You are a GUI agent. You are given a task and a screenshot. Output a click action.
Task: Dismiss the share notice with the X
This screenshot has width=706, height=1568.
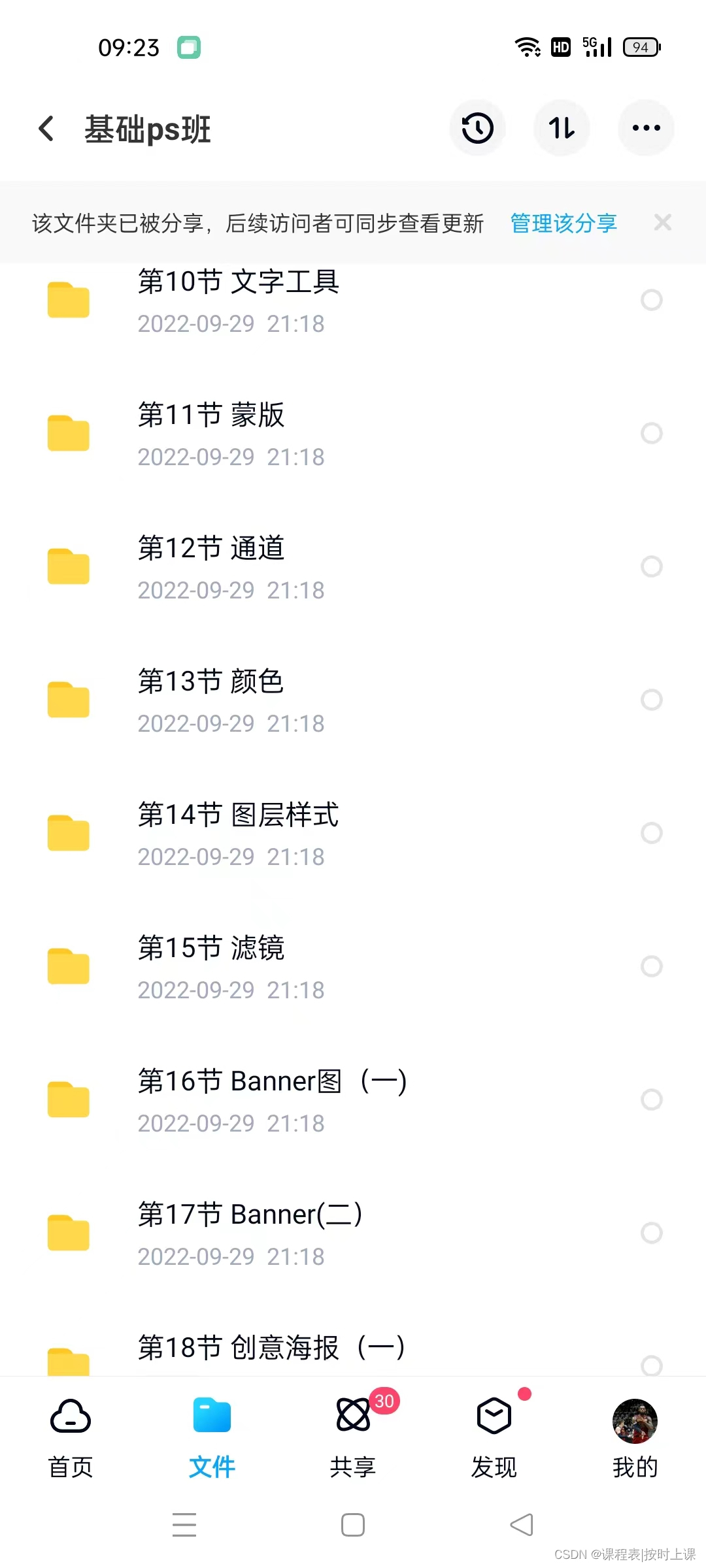662,223
